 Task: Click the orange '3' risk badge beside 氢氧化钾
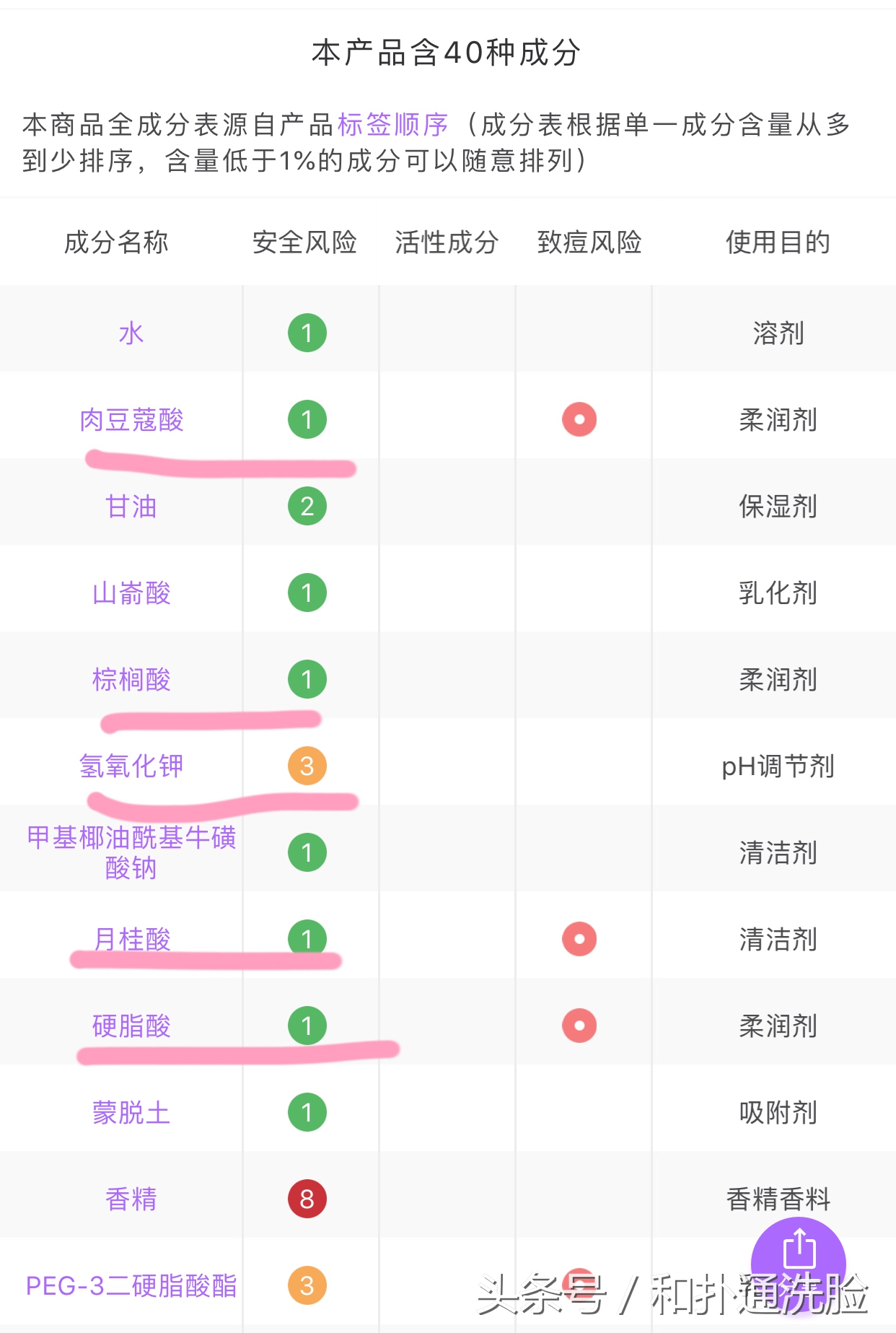coord(307,767)
